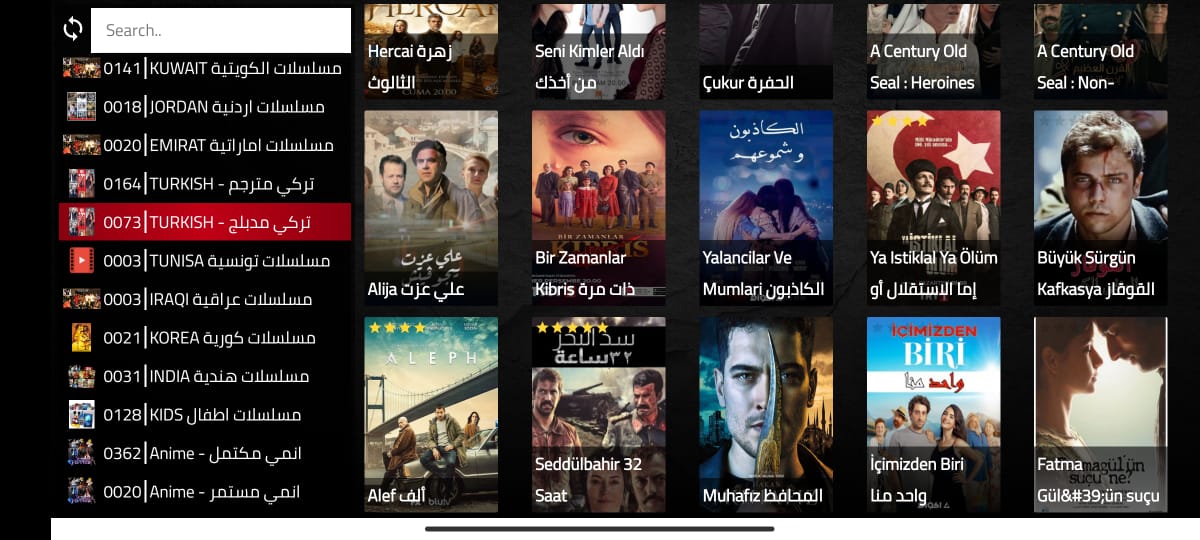Open the 0362 Anime completed category
The height and width of the screenshot is (540, 1200).
point(205,453)
